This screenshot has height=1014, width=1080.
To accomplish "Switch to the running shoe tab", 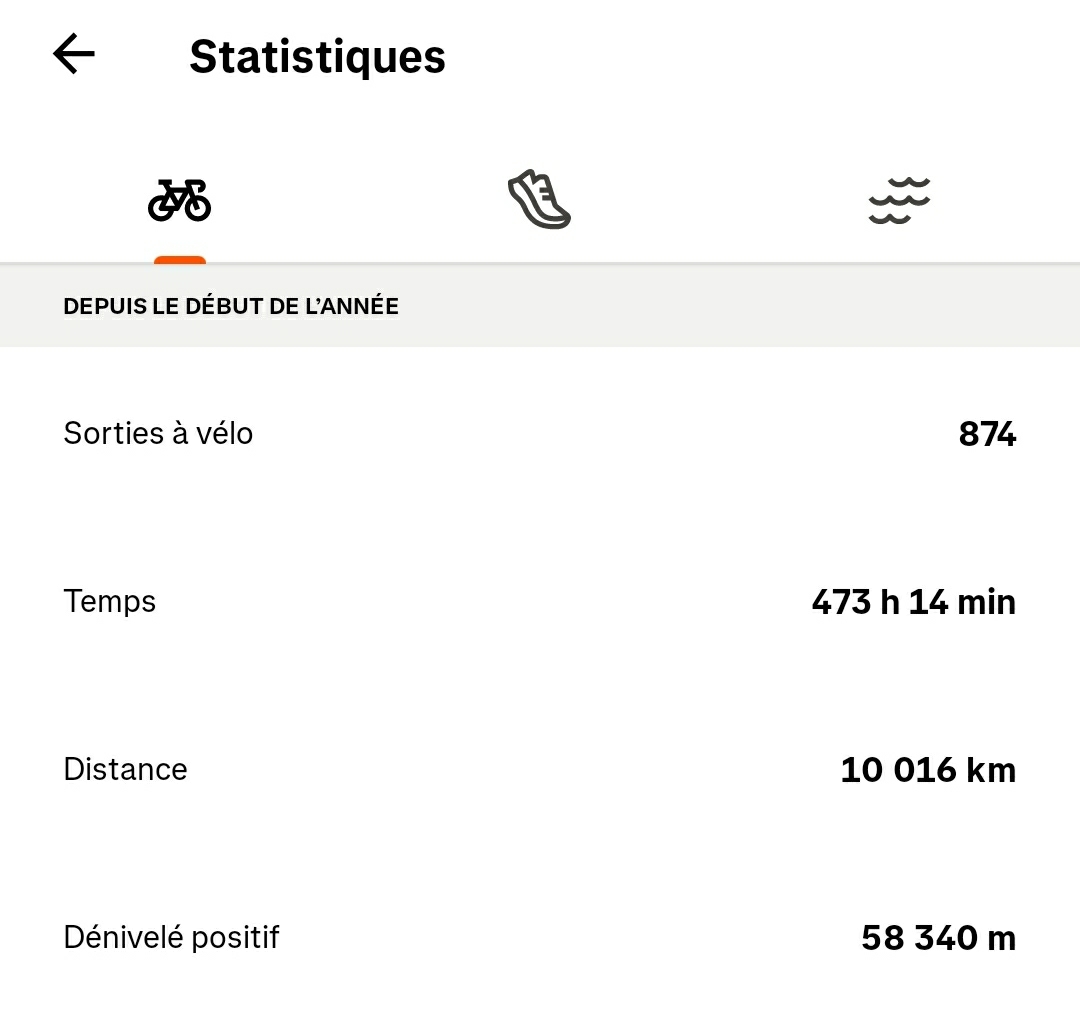I will 539,200.
